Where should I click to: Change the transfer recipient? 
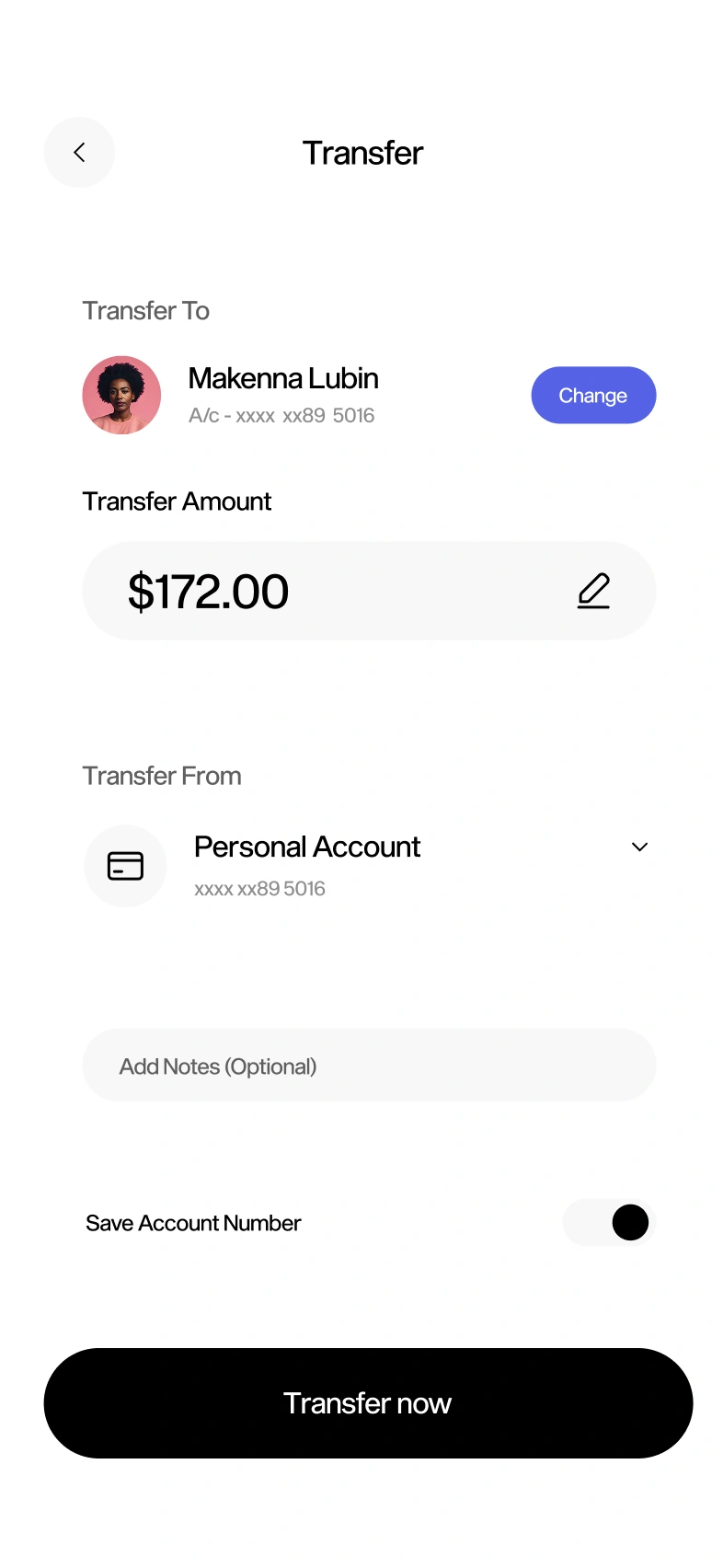tap(593, 396)
